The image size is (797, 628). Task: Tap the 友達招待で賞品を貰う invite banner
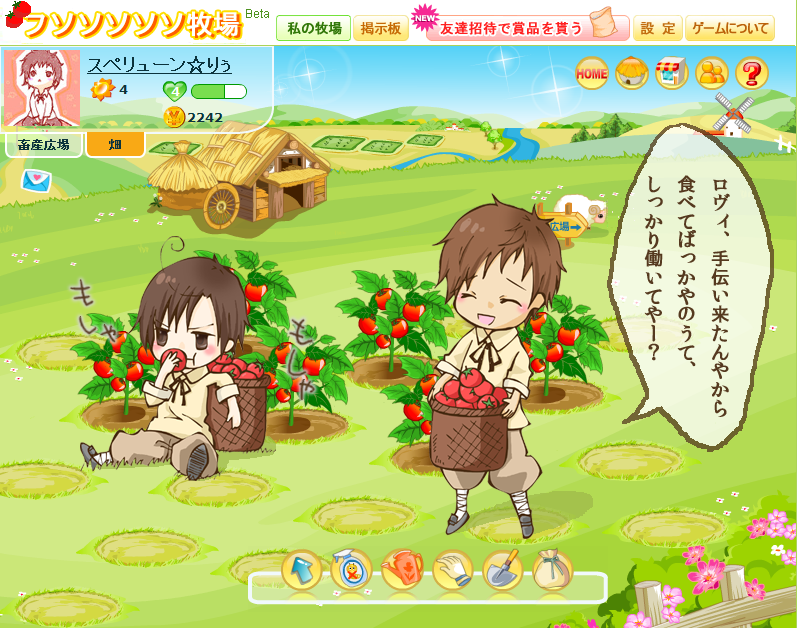tap(528, 27)
